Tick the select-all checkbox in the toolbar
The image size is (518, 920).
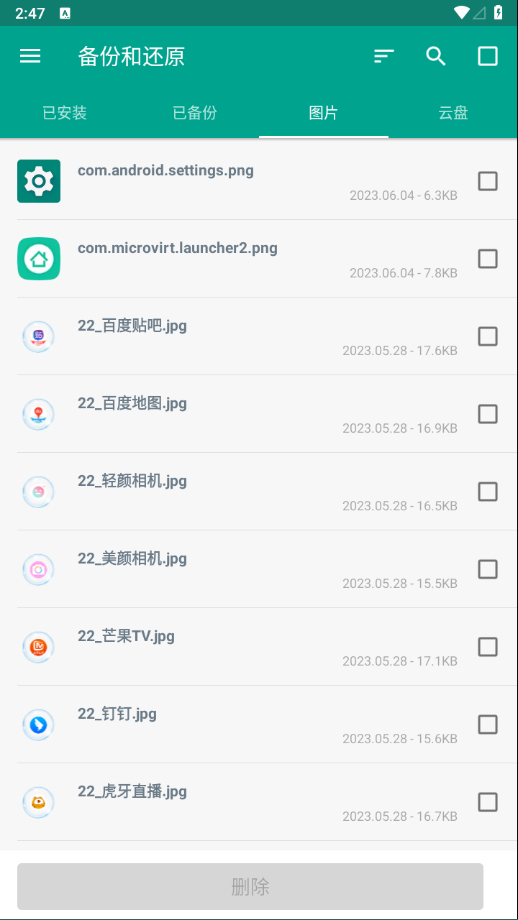click(487, 56)
